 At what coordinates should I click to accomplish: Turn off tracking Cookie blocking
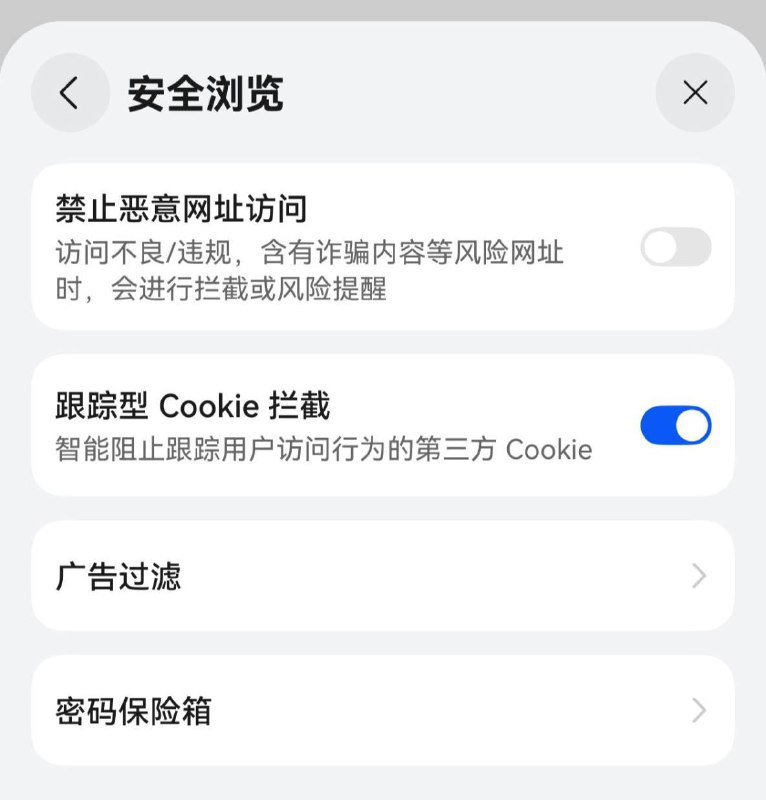(677, 425)
